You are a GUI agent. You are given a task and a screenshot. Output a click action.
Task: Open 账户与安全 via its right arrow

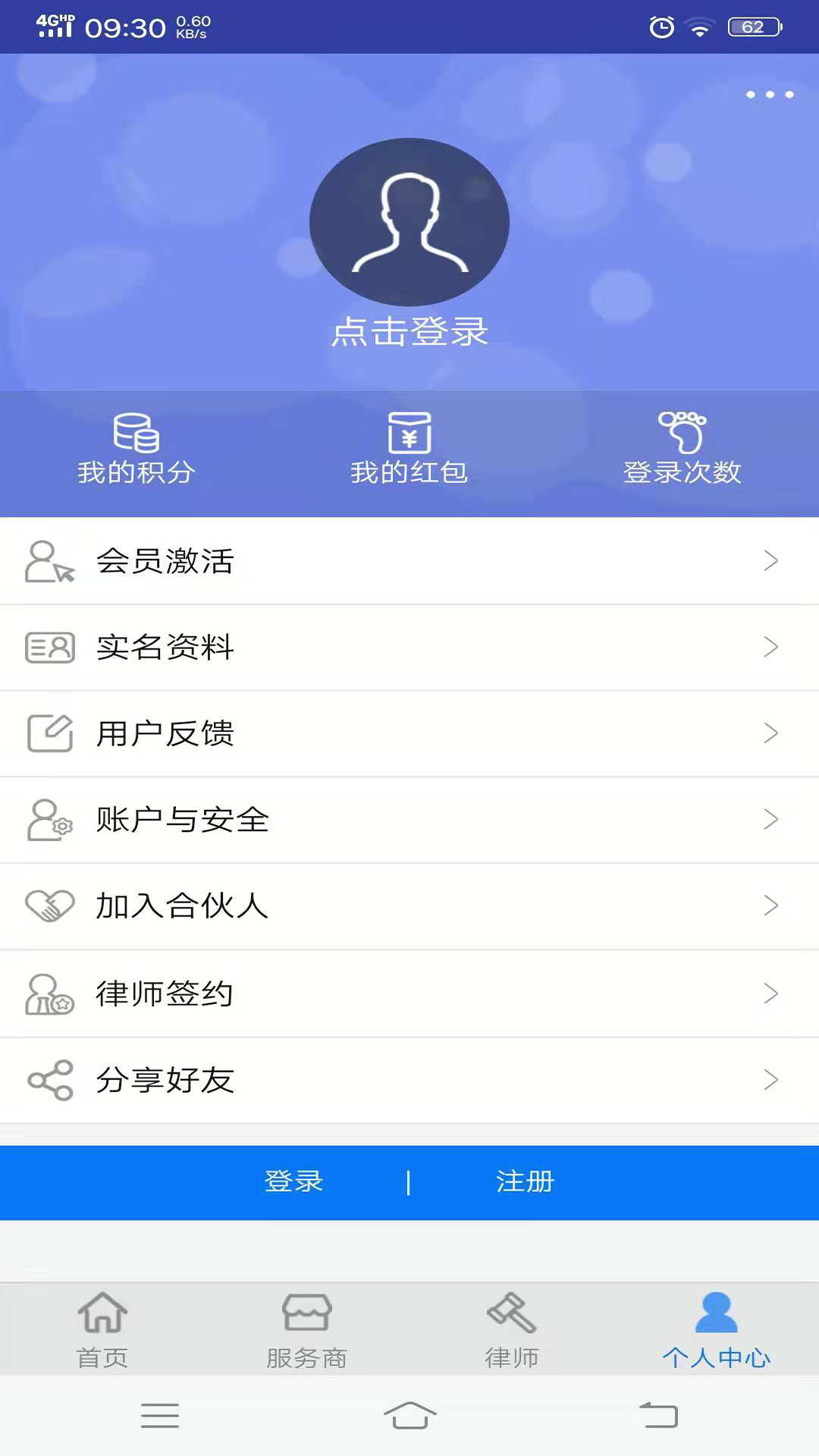pyautogui.click(x=772, y=819)
